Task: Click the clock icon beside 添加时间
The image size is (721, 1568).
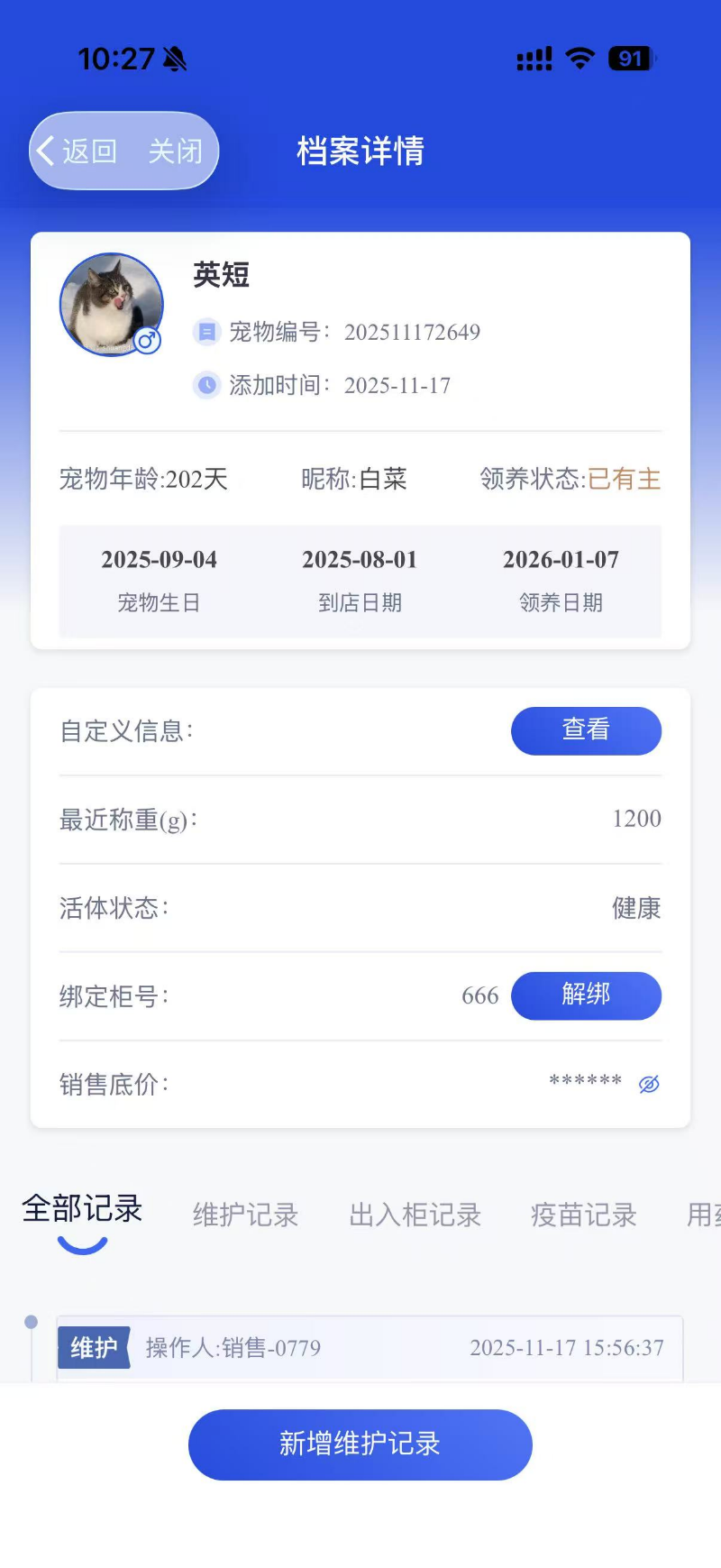Action: [x=206, y=385]
